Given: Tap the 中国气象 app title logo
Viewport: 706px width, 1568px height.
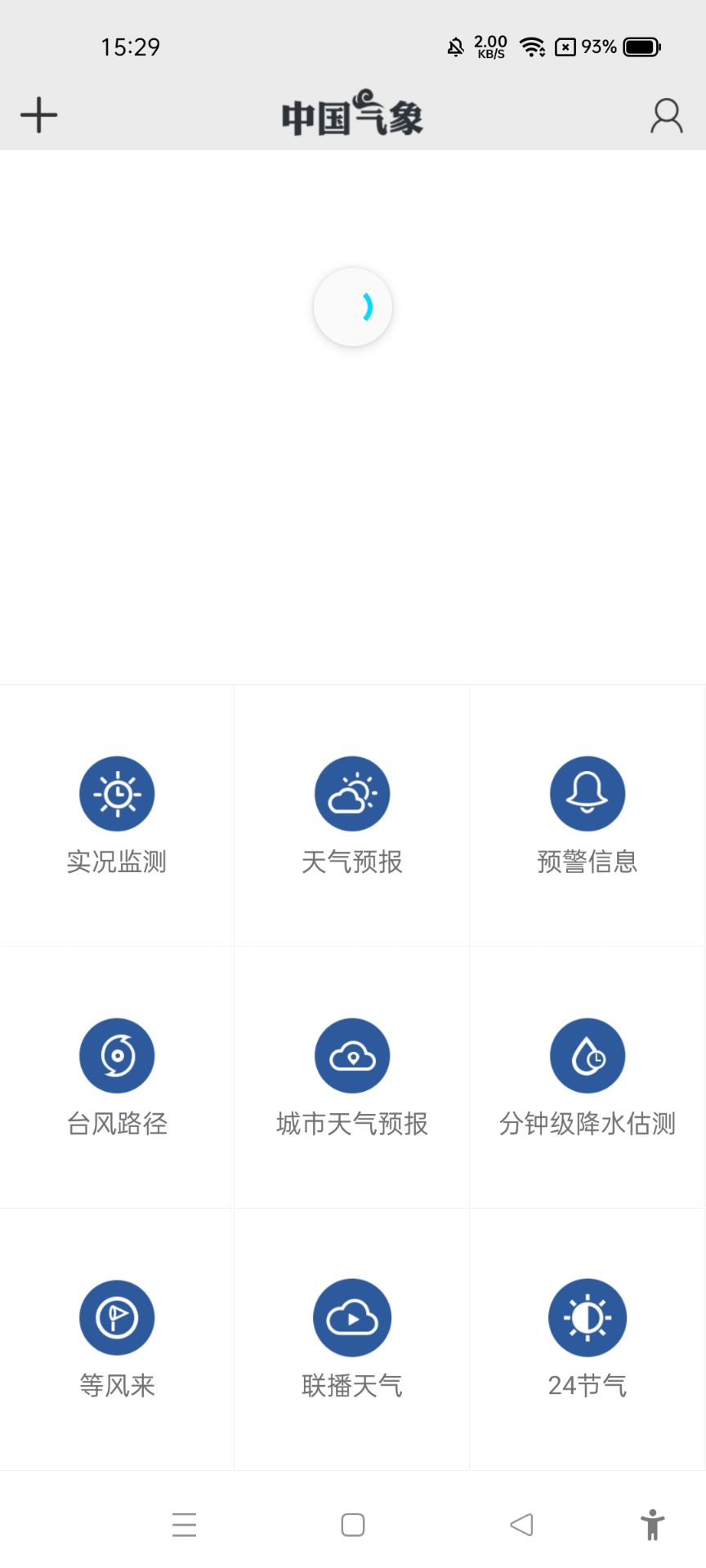Looking at the screenshot, I should (x=353, y=114).
